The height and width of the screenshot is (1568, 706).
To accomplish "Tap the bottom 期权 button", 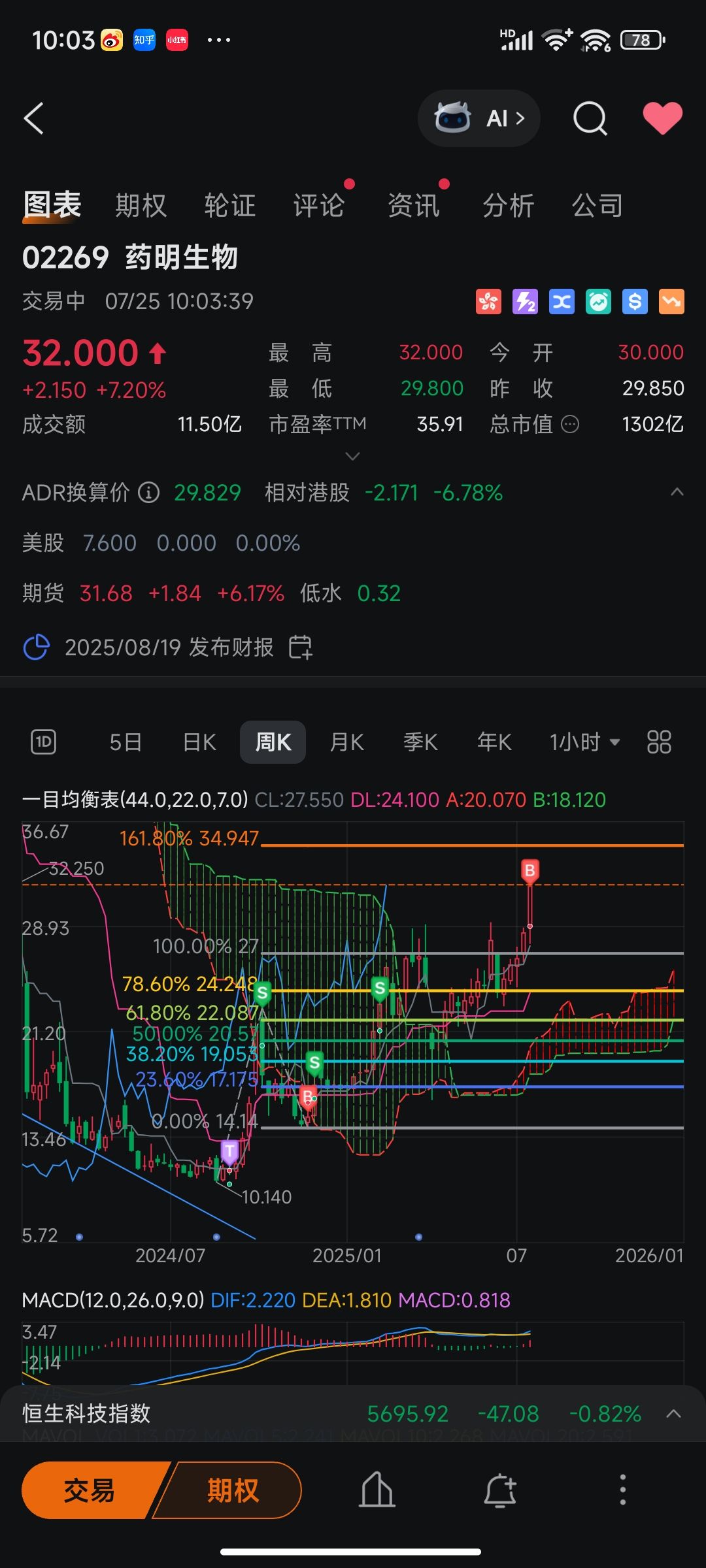I will coord(233,1490).
